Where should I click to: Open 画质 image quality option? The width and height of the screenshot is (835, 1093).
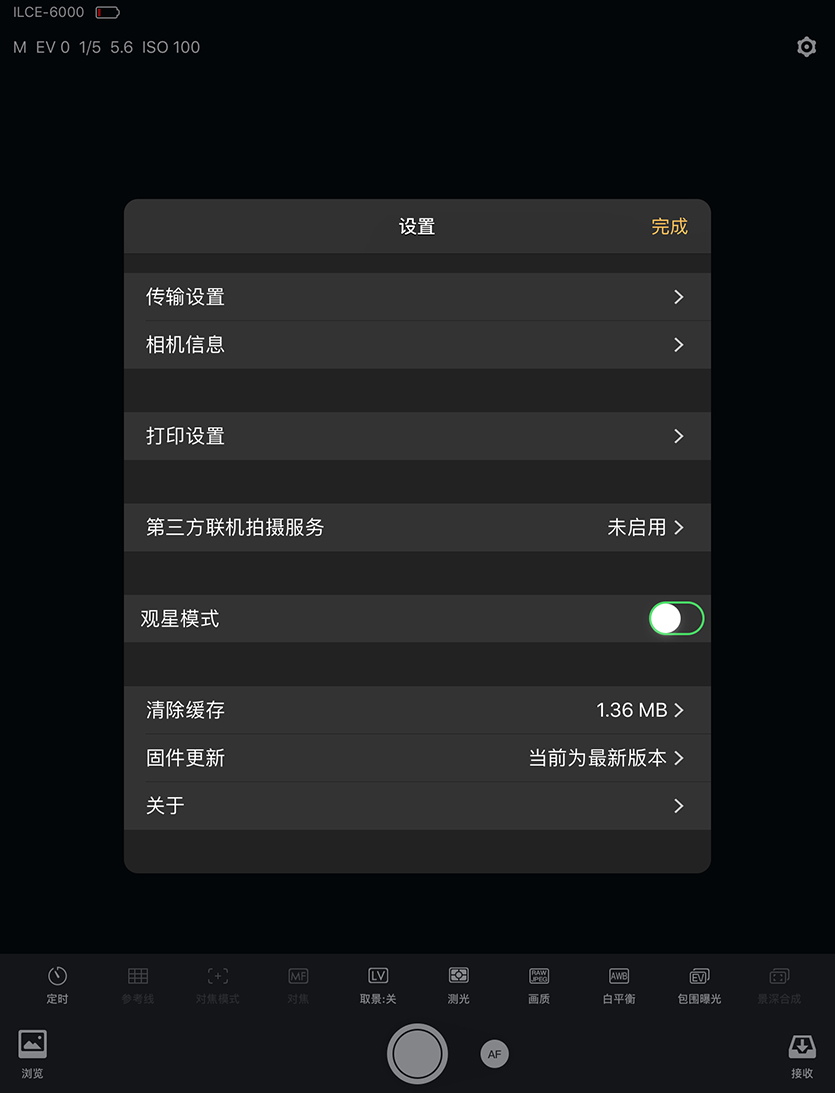tap(539, 984)
